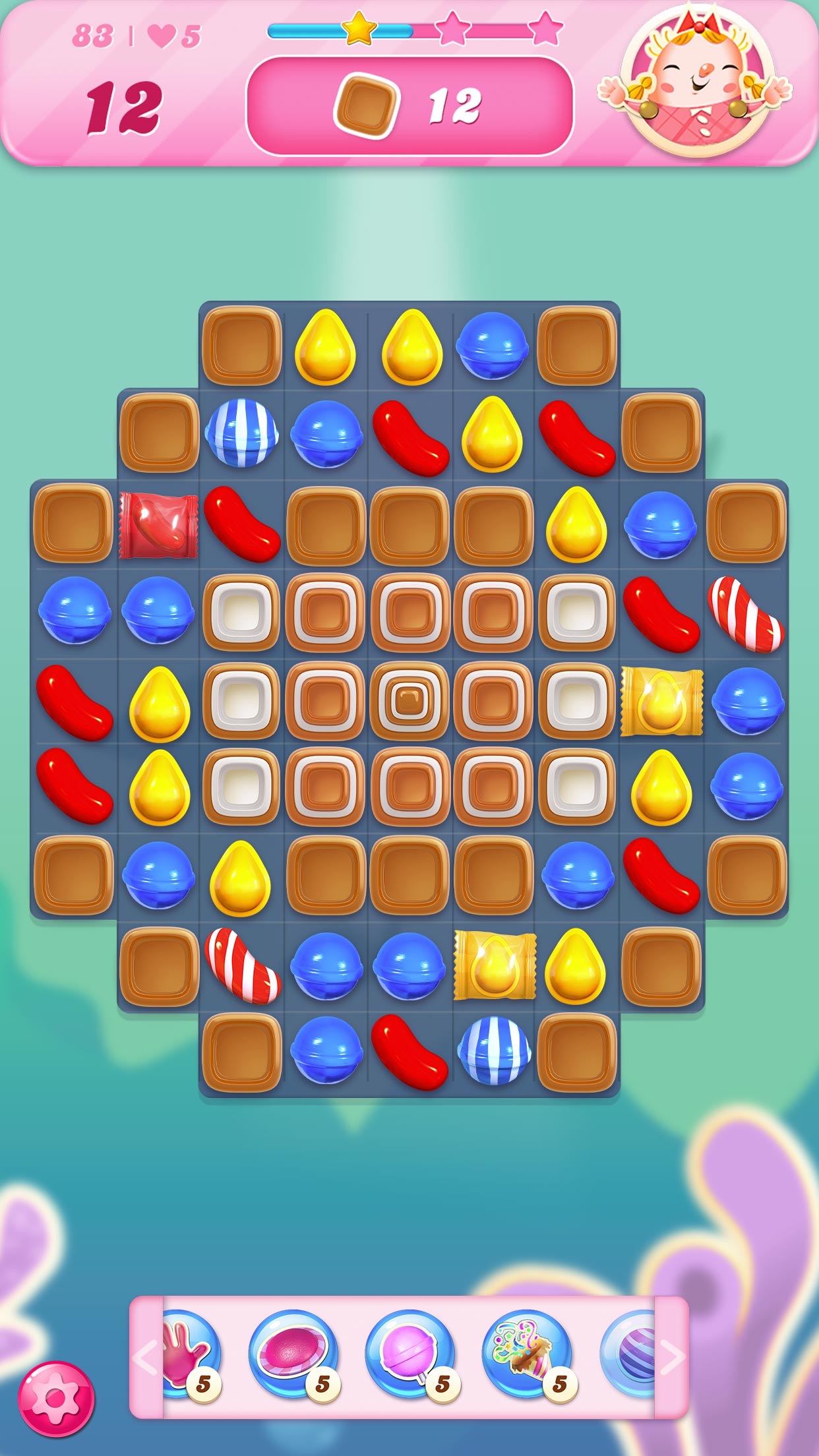
Task: Select the purple striped ball booster
Action: tap(628, 1355)
